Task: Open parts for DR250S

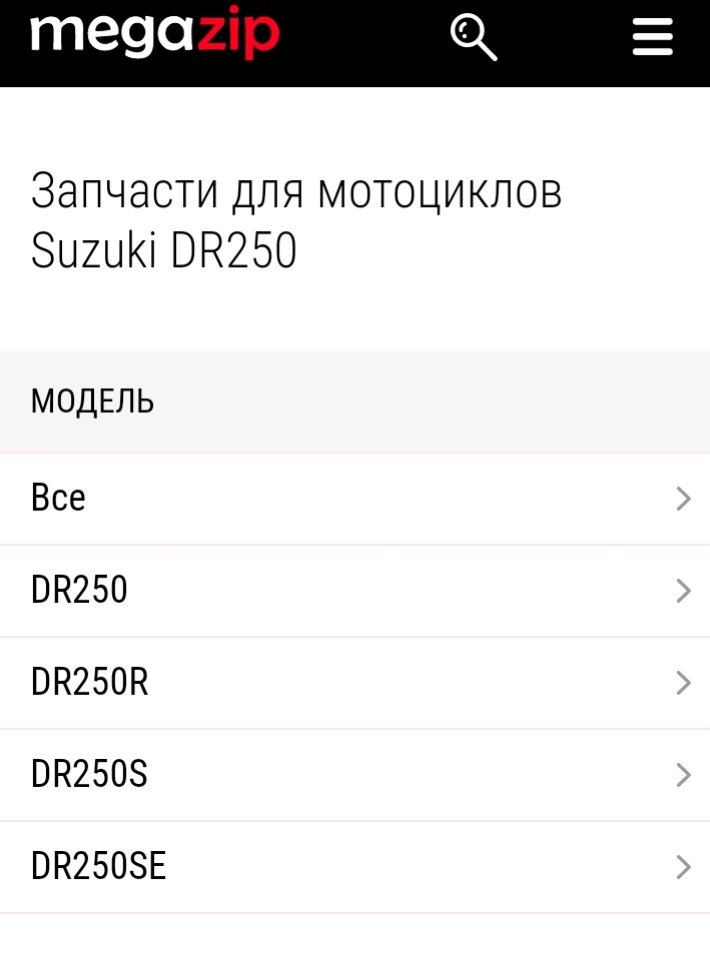Action: [355, 775]
